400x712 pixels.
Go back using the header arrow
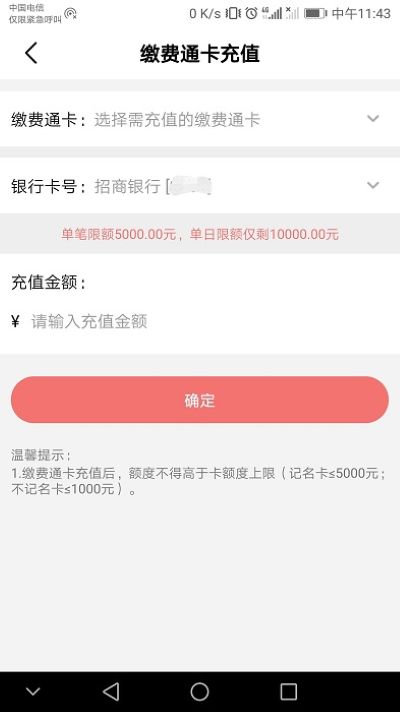click(31, 53)
